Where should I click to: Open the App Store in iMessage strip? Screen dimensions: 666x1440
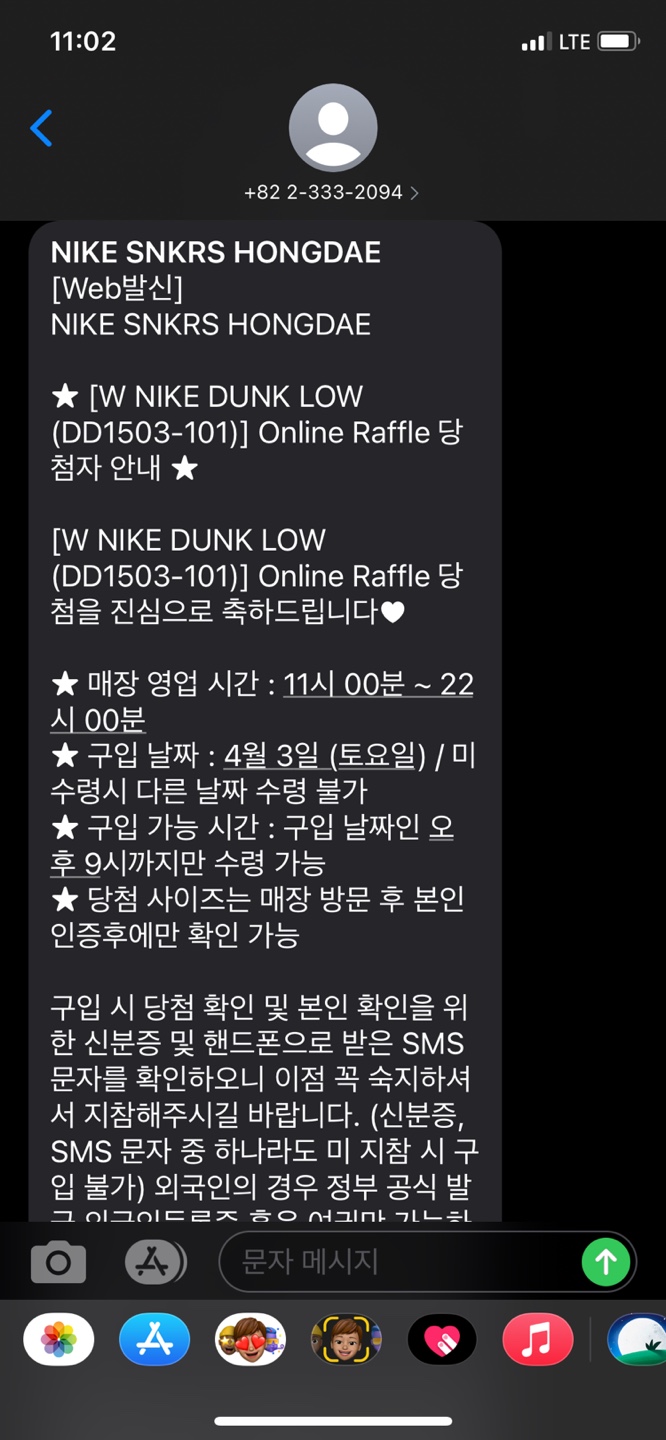[x=155, y=1340]
